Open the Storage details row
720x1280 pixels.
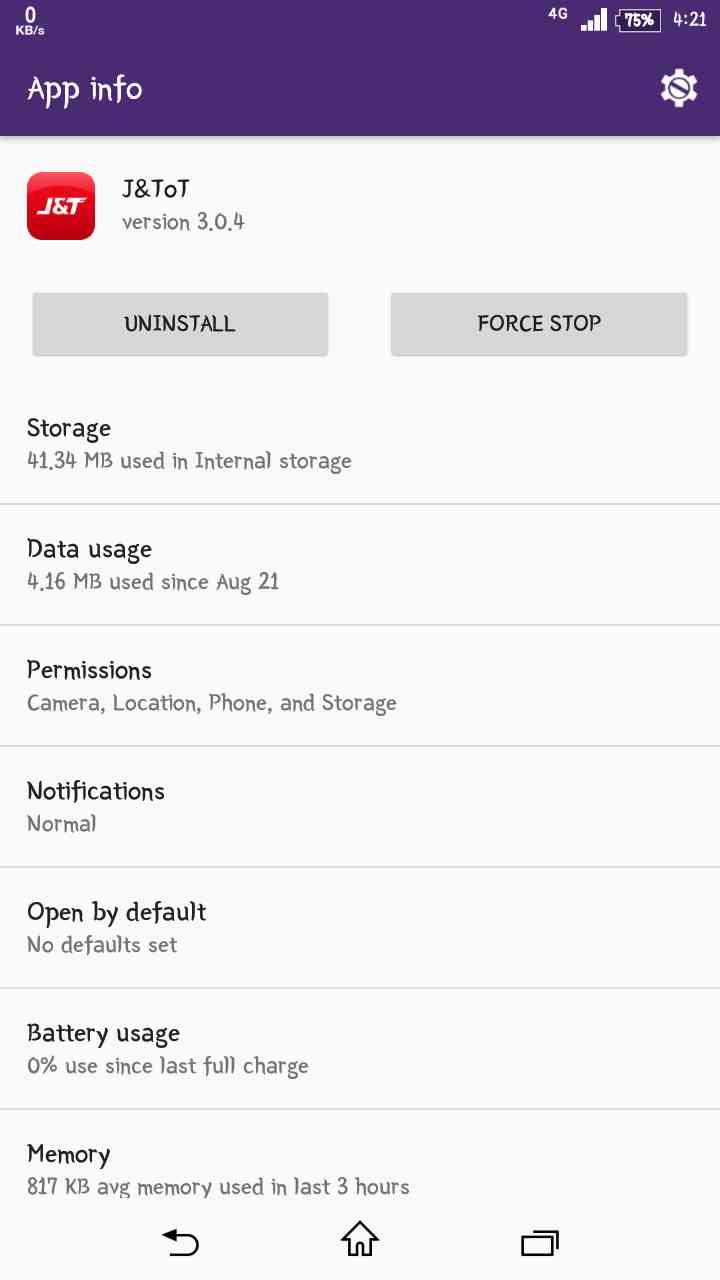[360, 444]
